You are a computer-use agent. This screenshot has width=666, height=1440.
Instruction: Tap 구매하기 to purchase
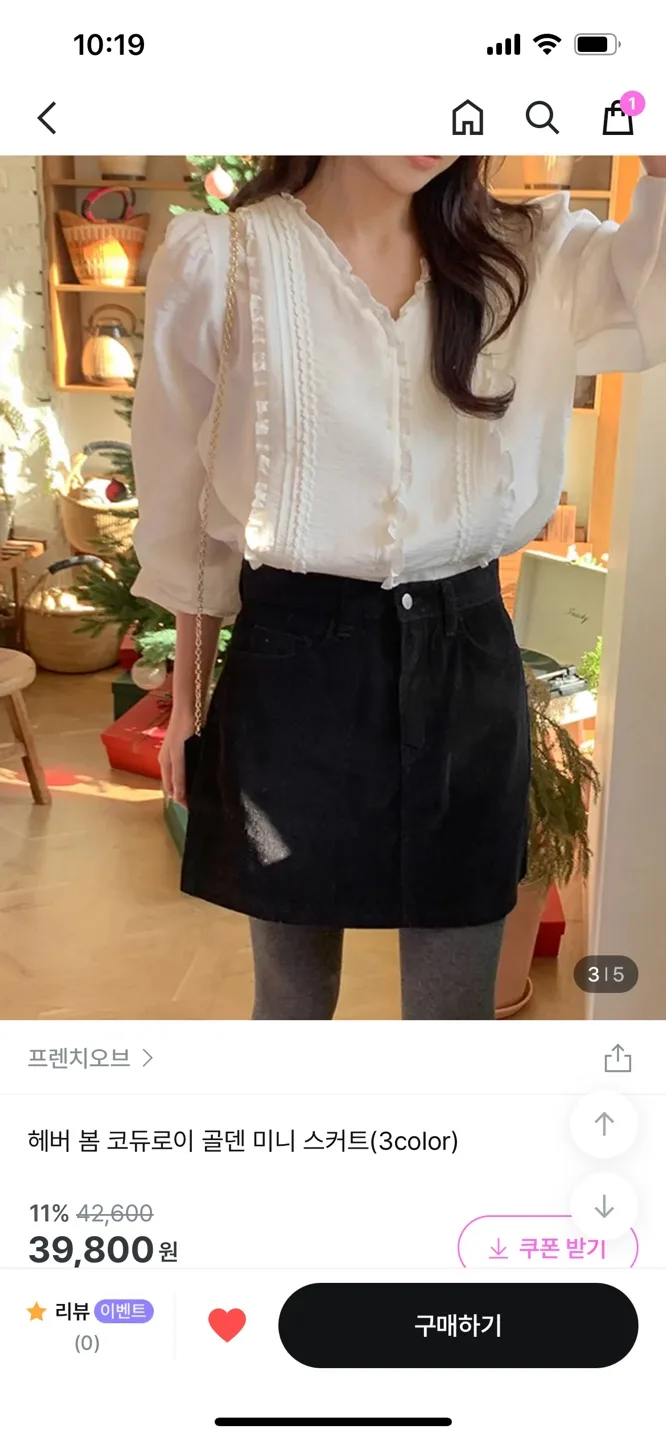pyautogui.click(x=458, y=1326)
